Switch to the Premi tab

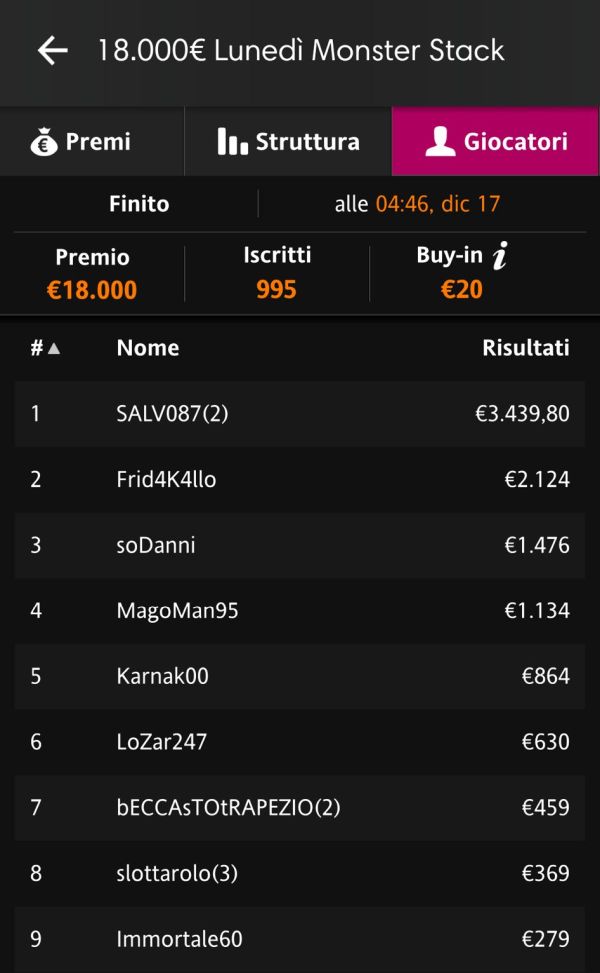[92, 141]
